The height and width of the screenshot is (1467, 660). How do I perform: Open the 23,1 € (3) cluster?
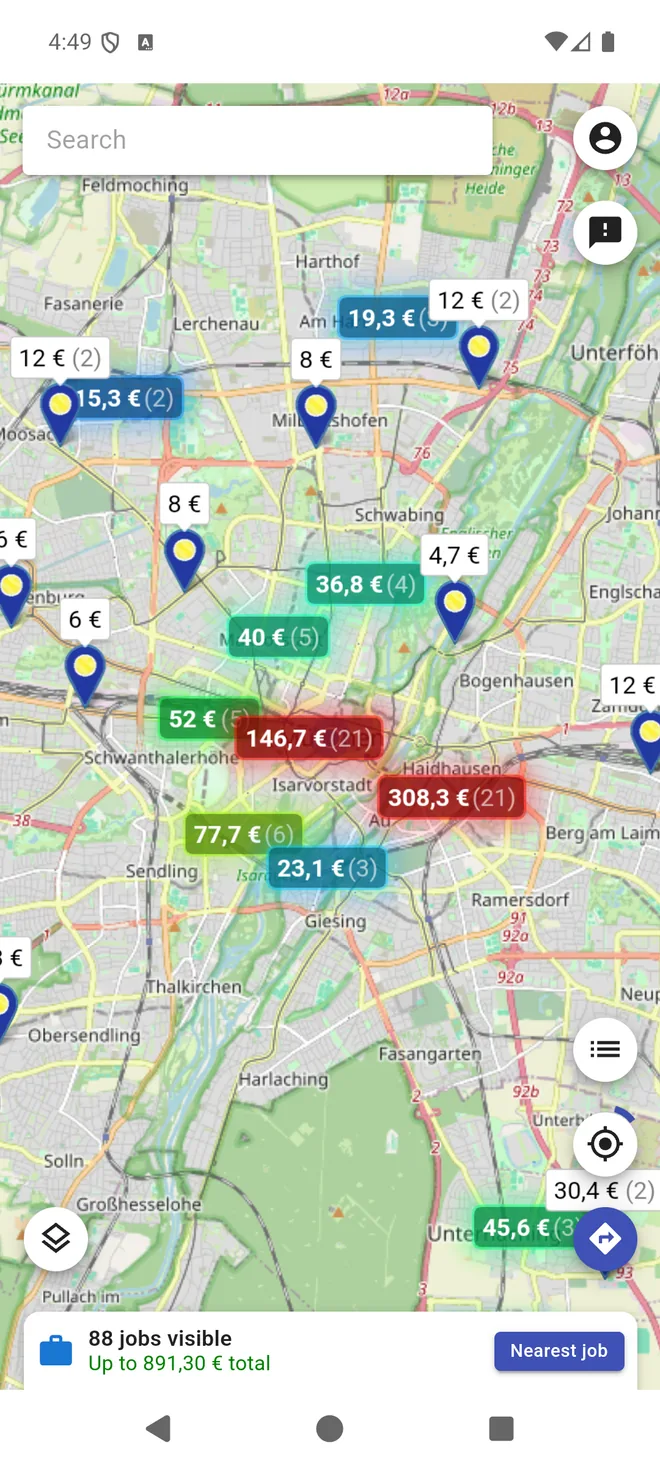(327, 868)
